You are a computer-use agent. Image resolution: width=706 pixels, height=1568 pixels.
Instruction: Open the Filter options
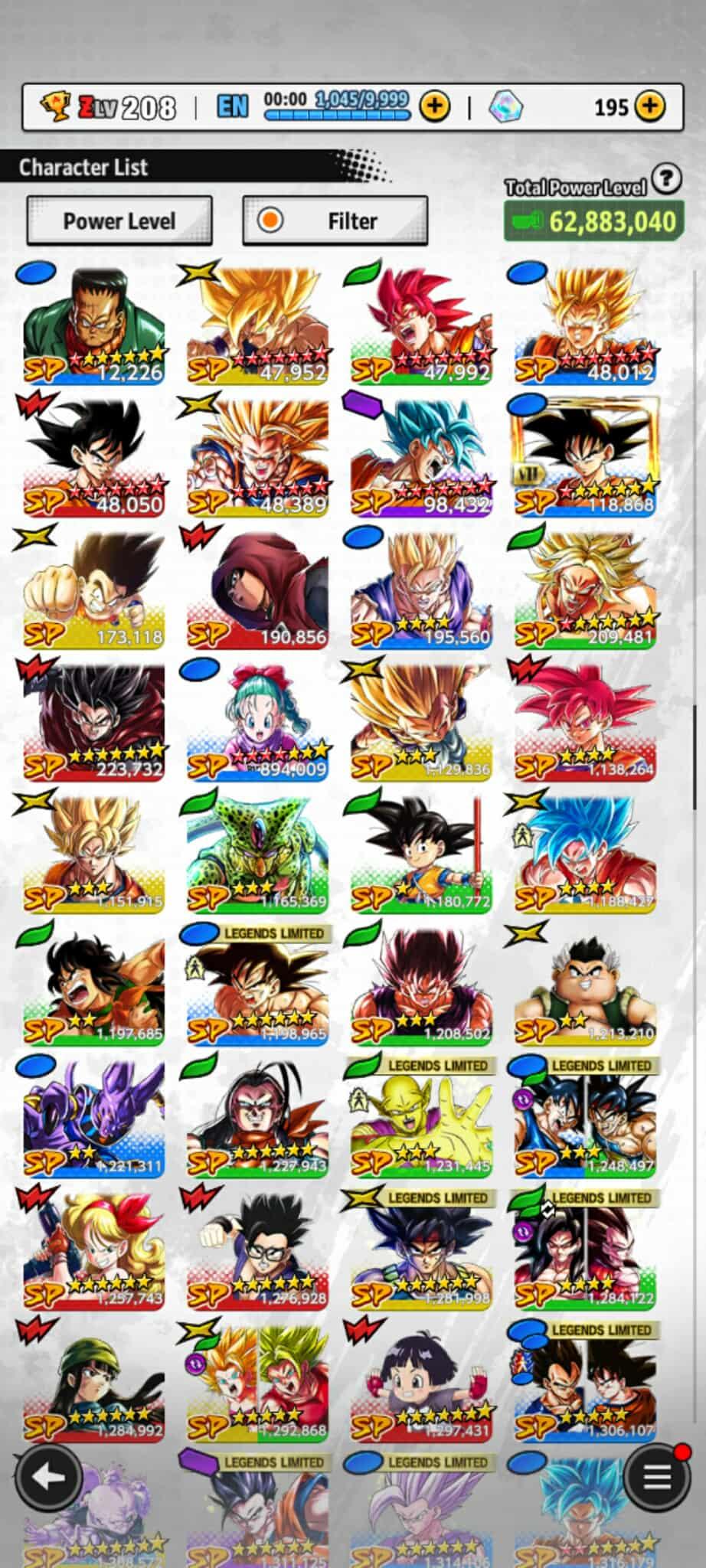point(335,221)
